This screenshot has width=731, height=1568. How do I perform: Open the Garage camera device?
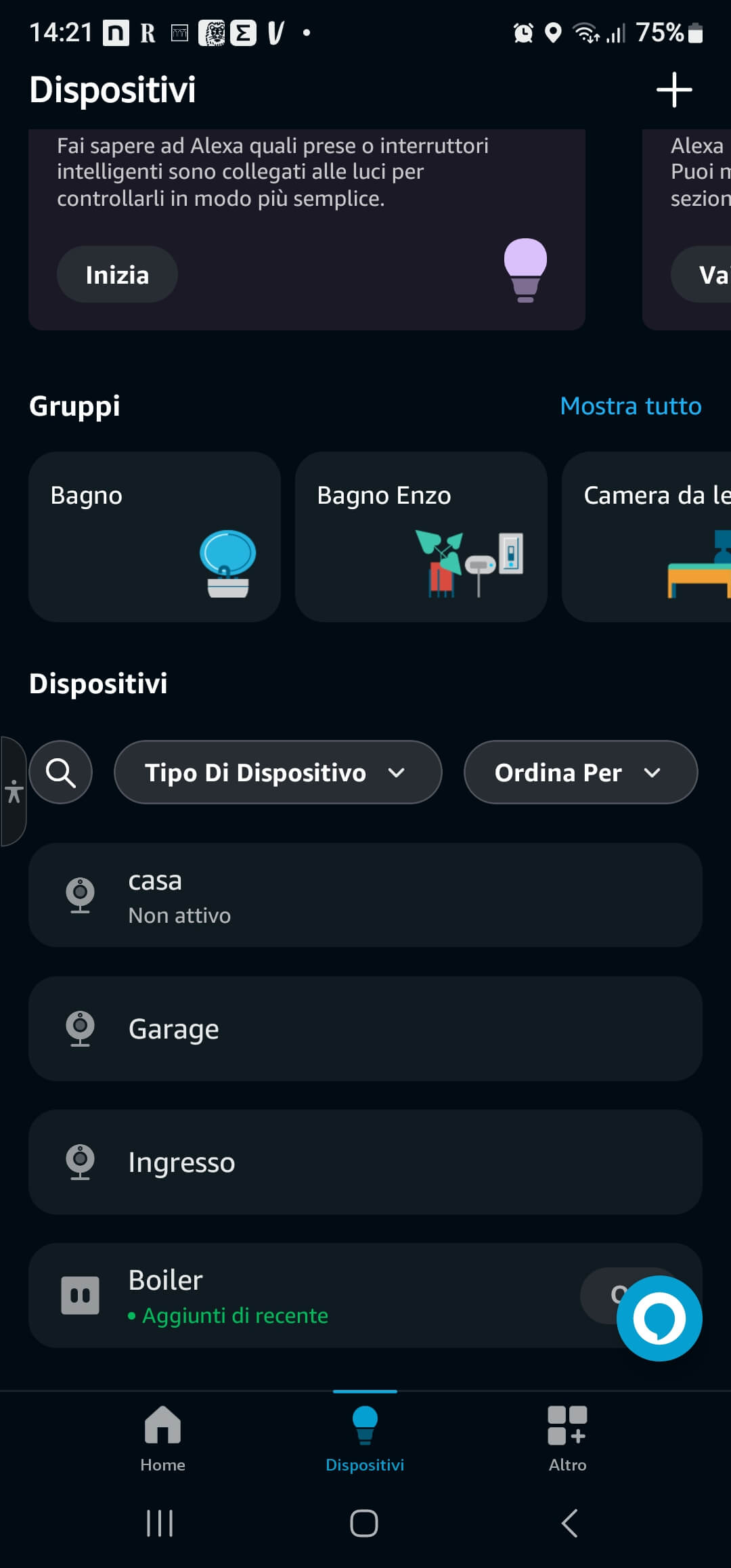point(365,1028)
